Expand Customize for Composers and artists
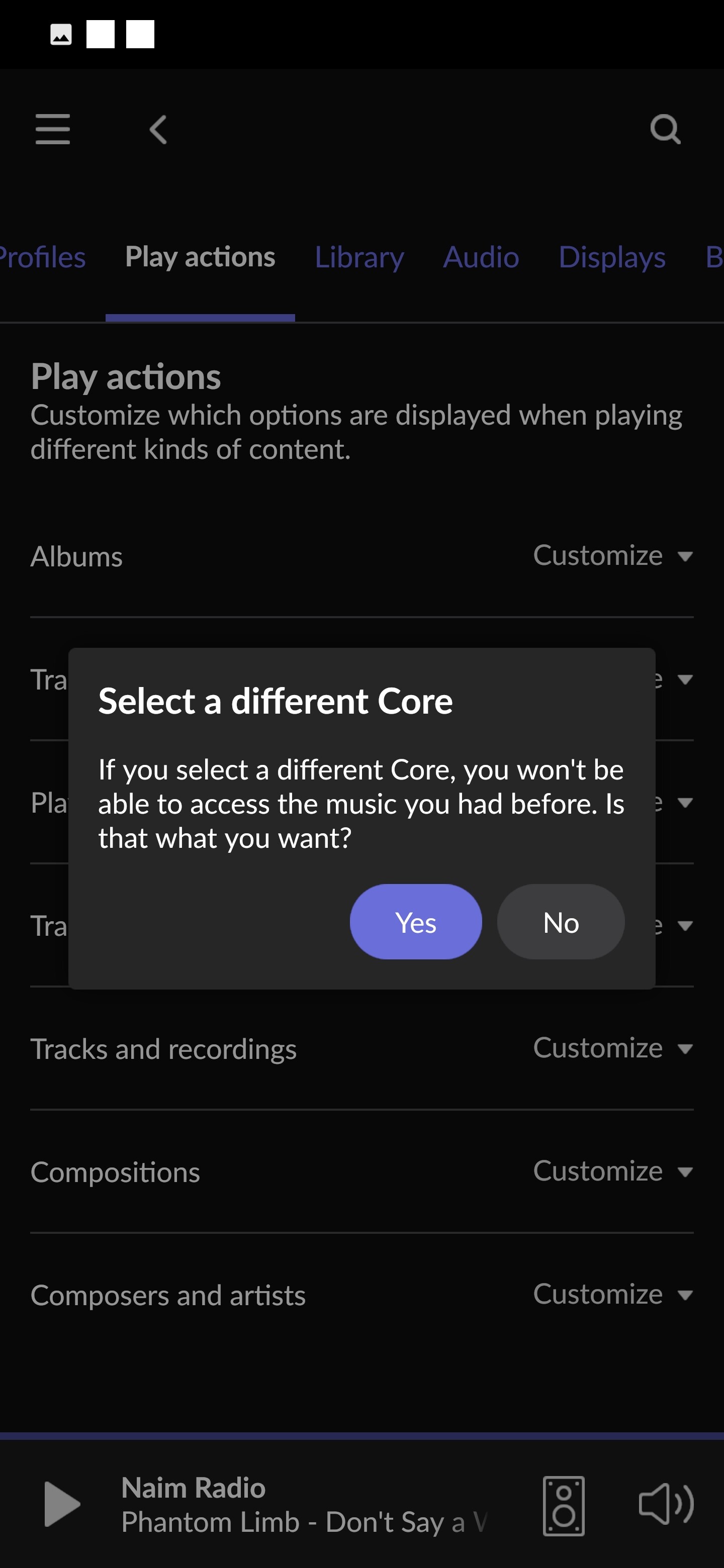724x1568 pixels. point(613,1294)
